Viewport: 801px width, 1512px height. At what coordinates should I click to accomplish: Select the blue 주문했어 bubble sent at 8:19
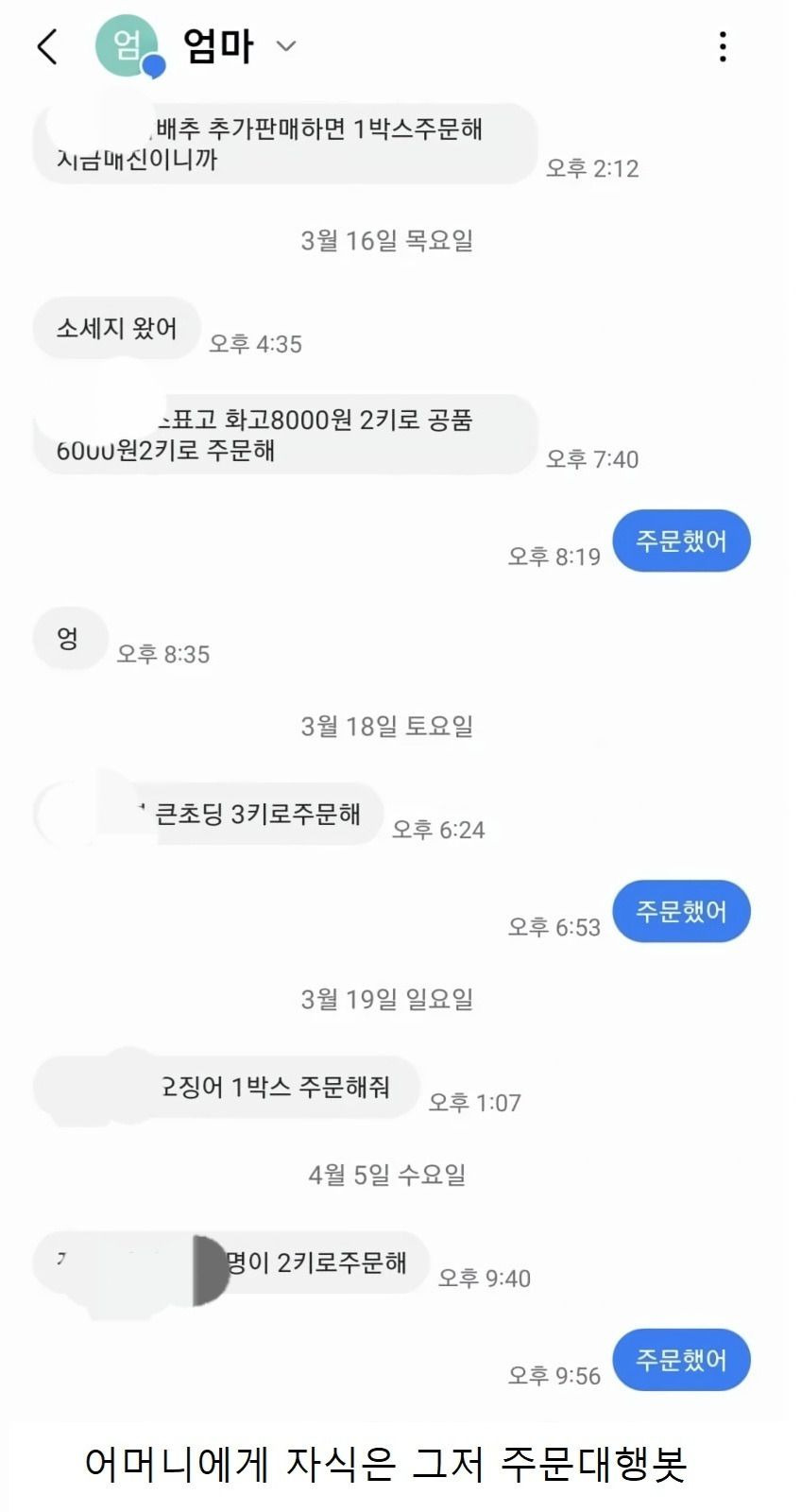click(682, 541)
